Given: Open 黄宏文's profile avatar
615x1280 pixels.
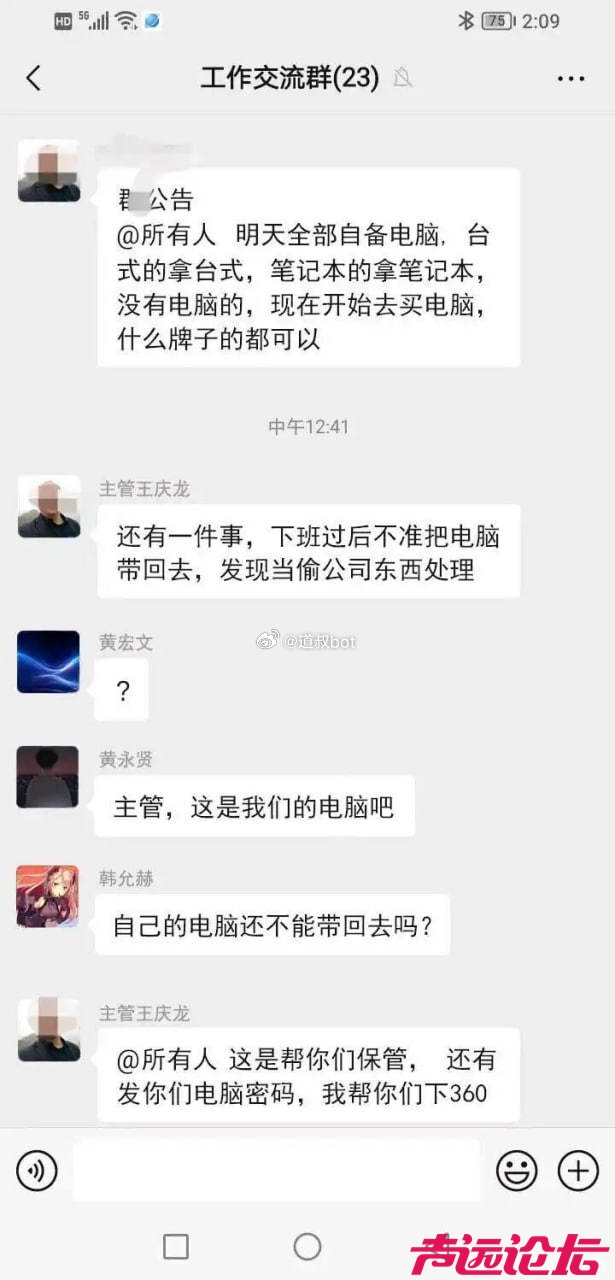Looking at the screenshot, I should (x=48, y=661).
